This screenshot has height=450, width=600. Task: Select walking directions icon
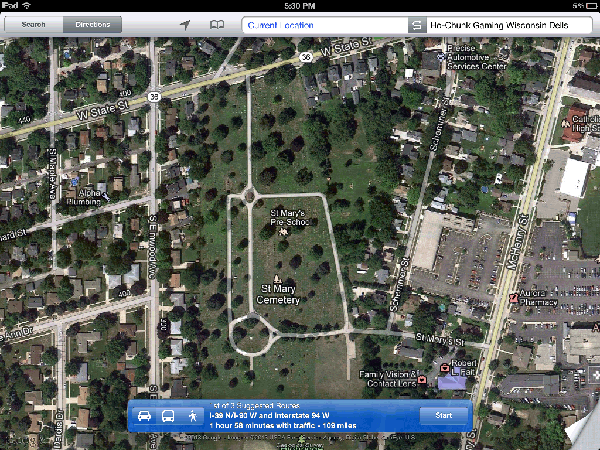point(190,416)
